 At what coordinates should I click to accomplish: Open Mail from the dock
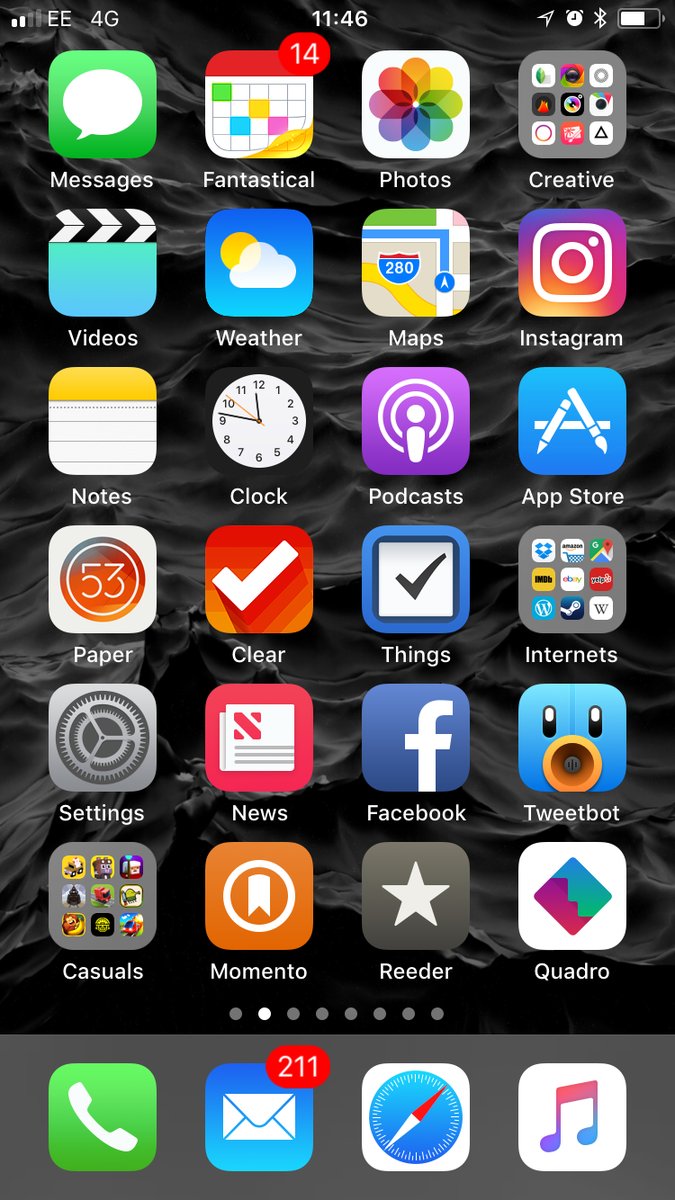(259, 1117)
